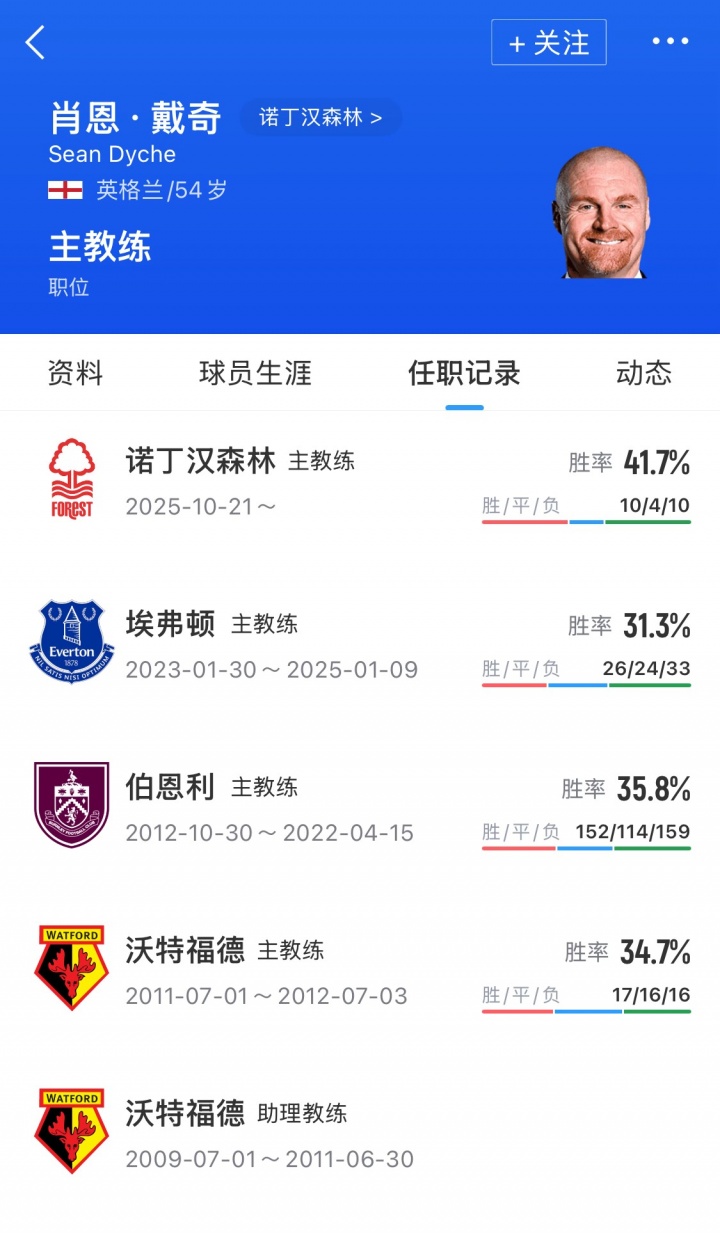Image resolution: width=720 pixels, height=1233 pixels.
Task: Switch to the 资料 tab
Action: coord(75,374)
